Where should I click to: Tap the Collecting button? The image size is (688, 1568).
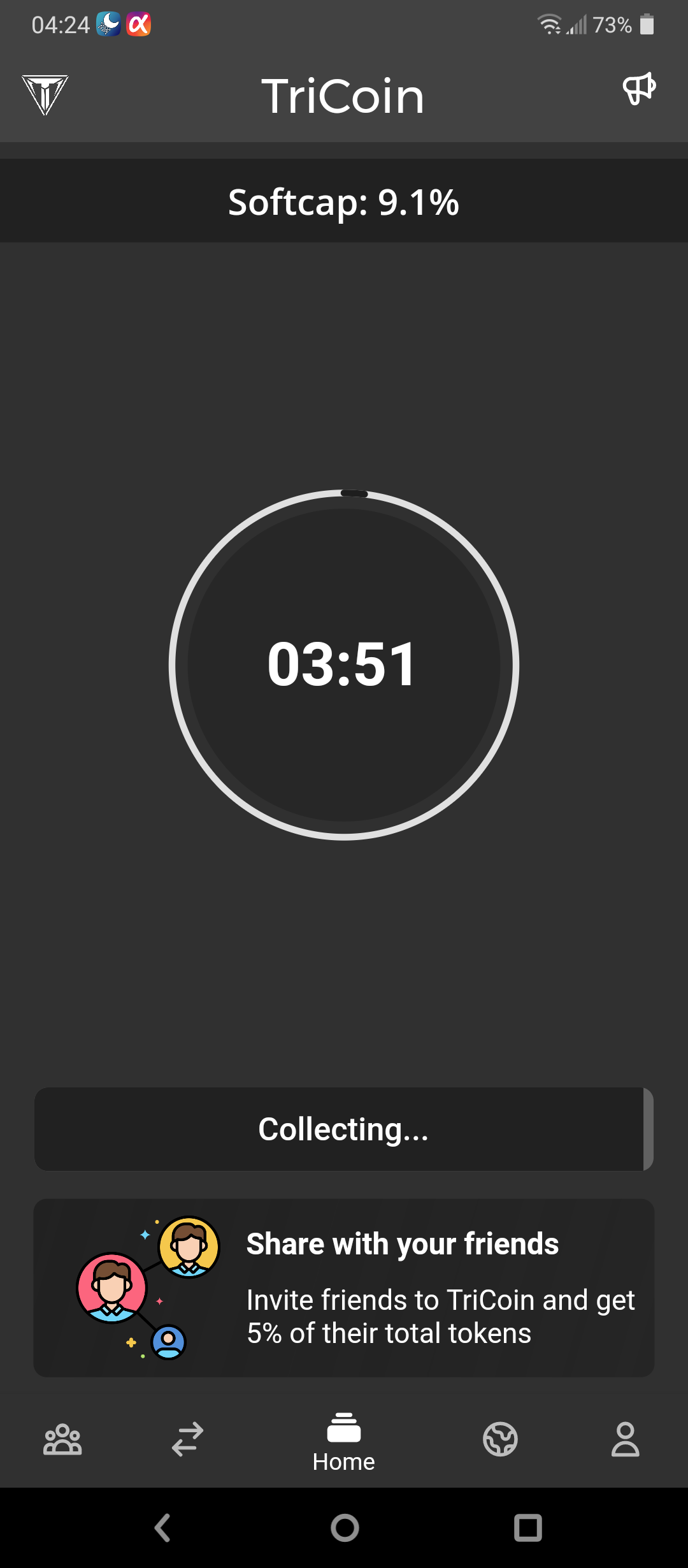click(344, 1129)
